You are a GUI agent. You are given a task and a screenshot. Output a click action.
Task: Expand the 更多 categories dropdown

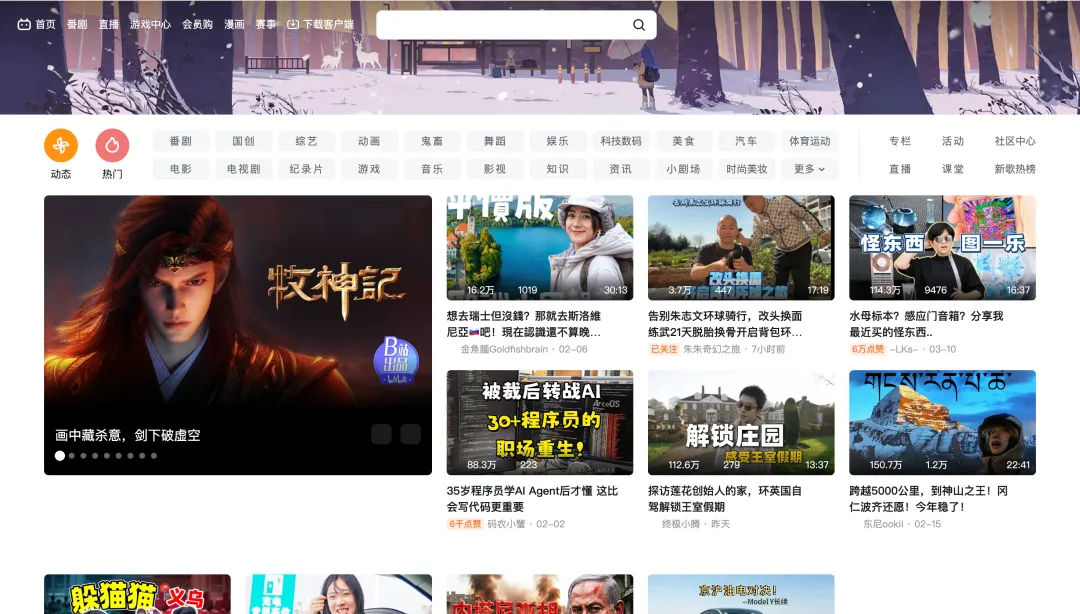(x=809, y=169)
